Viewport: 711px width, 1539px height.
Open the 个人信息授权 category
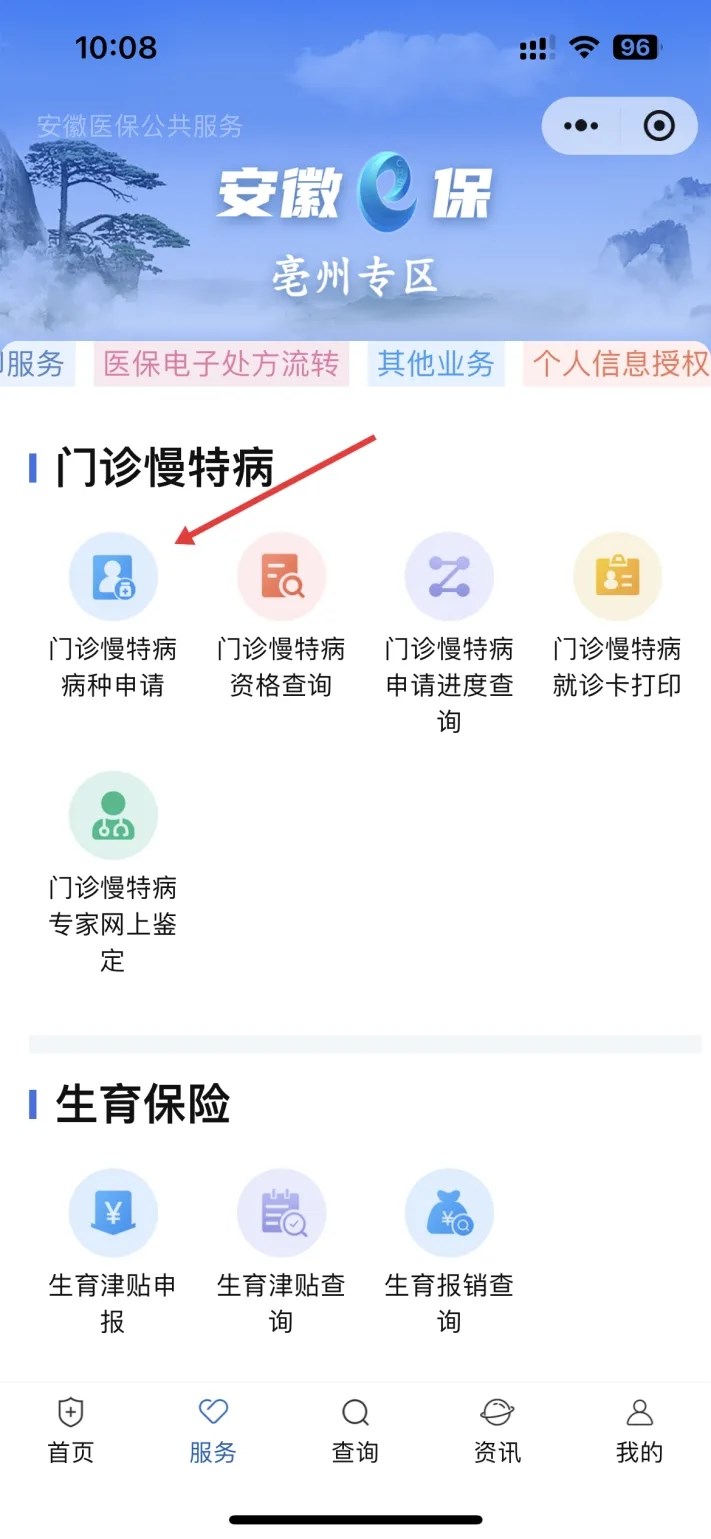(x=620, y=364)
